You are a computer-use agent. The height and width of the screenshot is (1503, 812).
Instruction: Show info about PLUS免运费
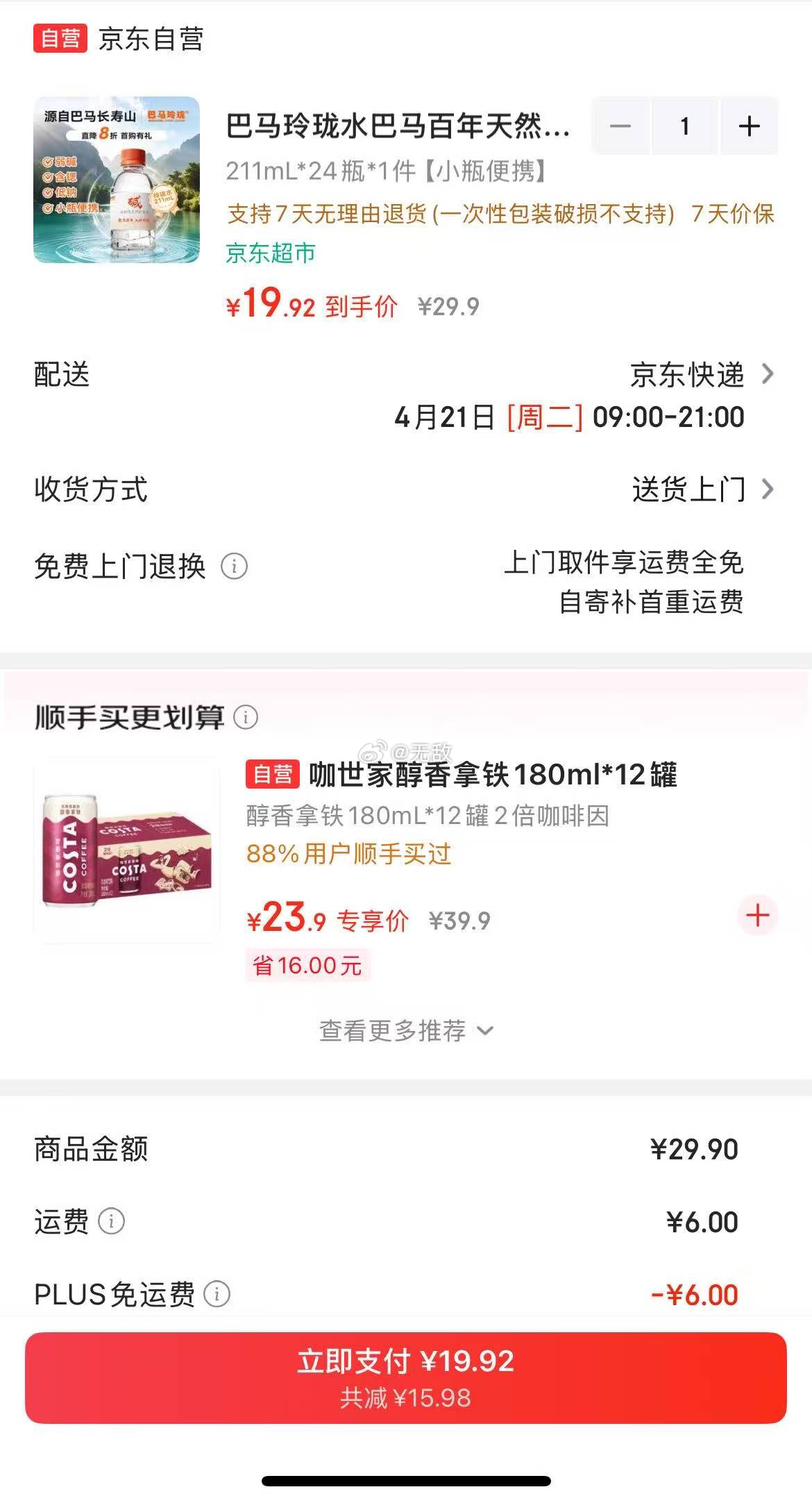tap(217, 1294)
